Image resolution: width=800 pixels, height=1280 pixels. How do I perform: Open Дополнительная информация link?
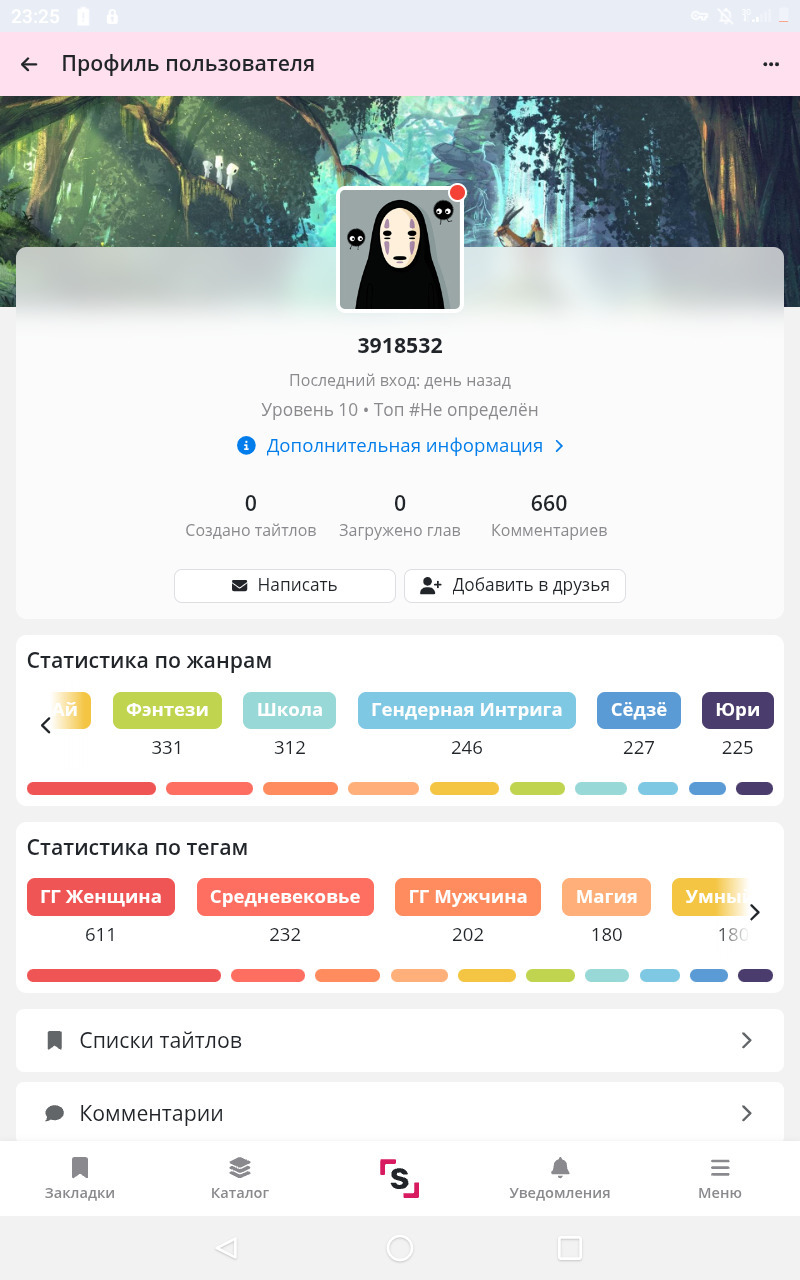coord(403,446)
